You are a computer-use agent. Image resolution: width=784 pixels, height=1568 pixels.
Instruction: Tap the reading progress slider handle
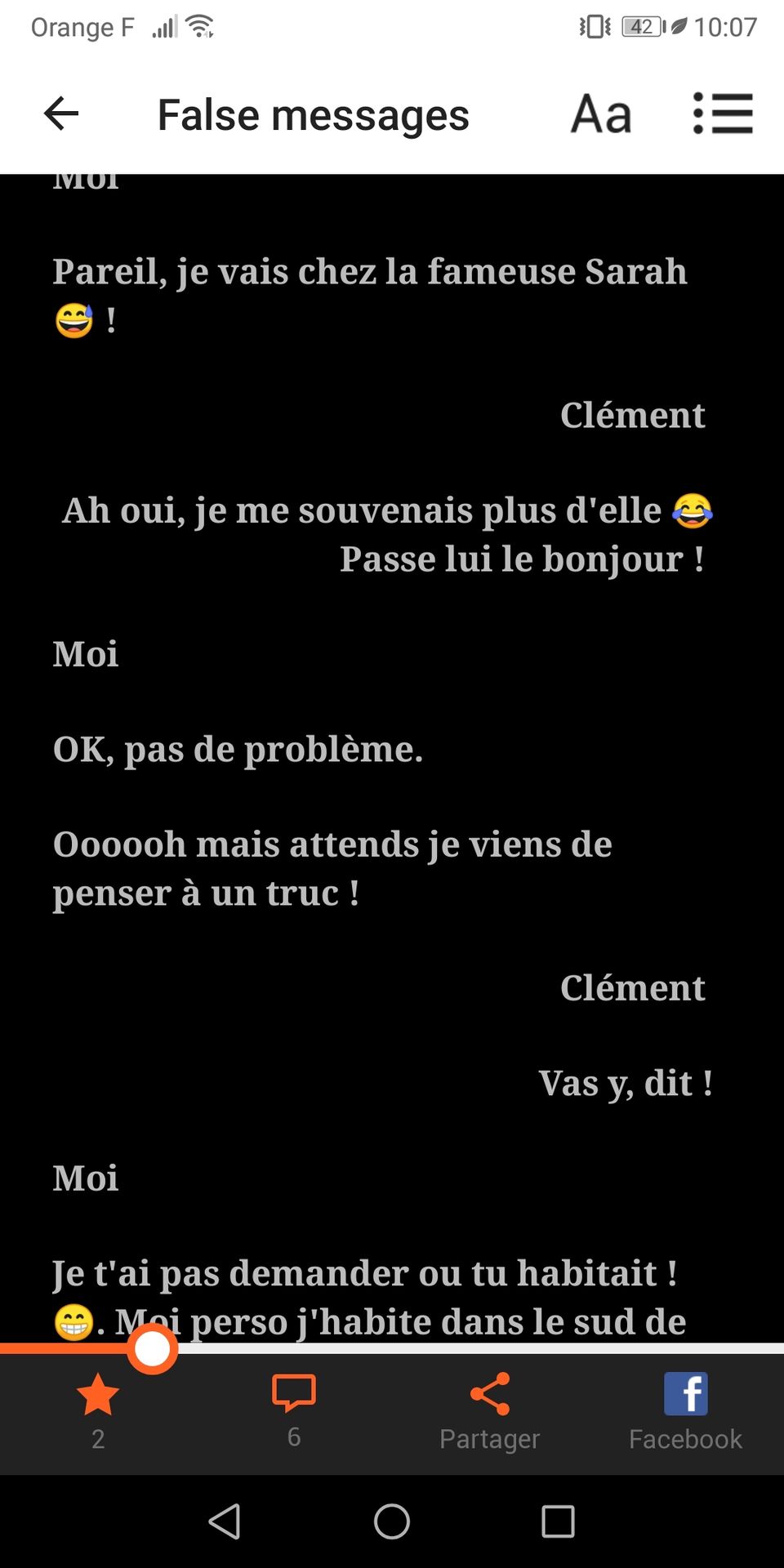153,1348
